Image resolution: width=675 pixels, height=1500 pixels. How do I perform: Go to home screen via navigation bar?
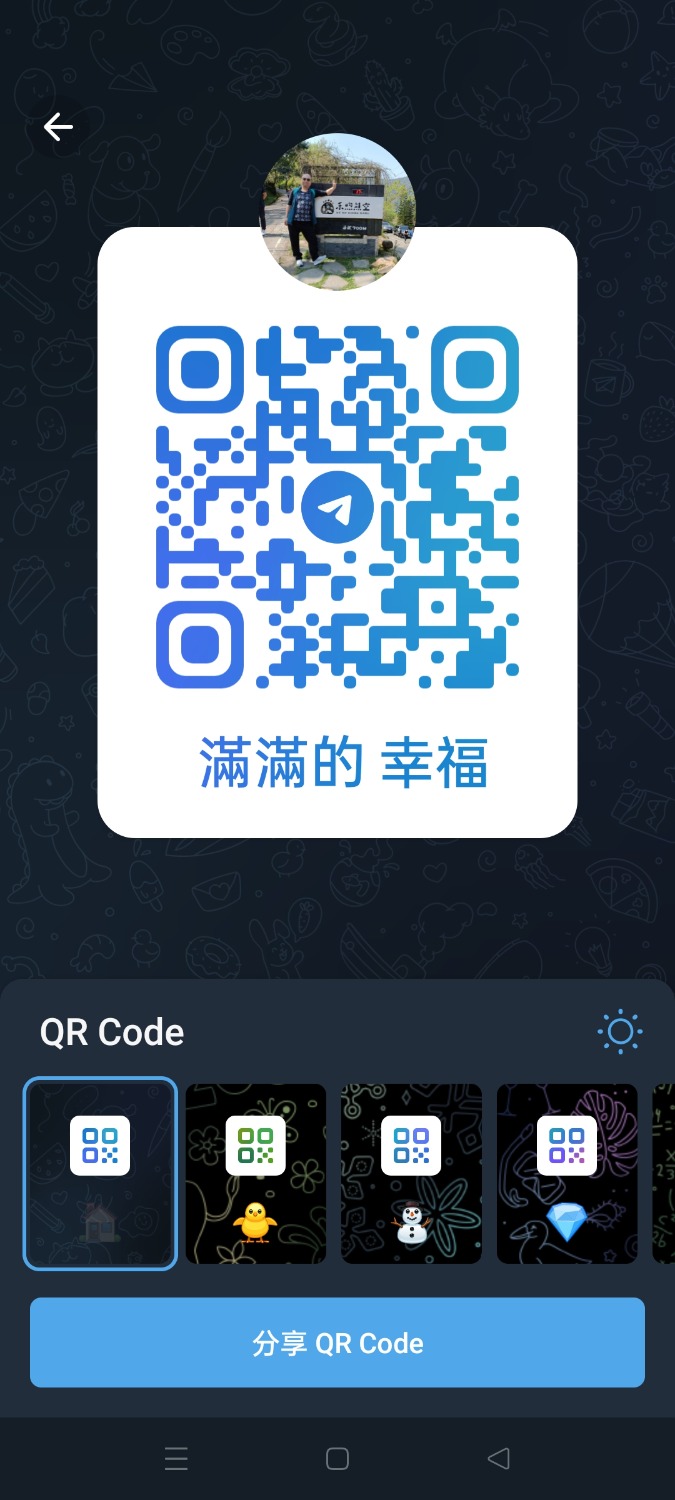[x=337, y=1459]
